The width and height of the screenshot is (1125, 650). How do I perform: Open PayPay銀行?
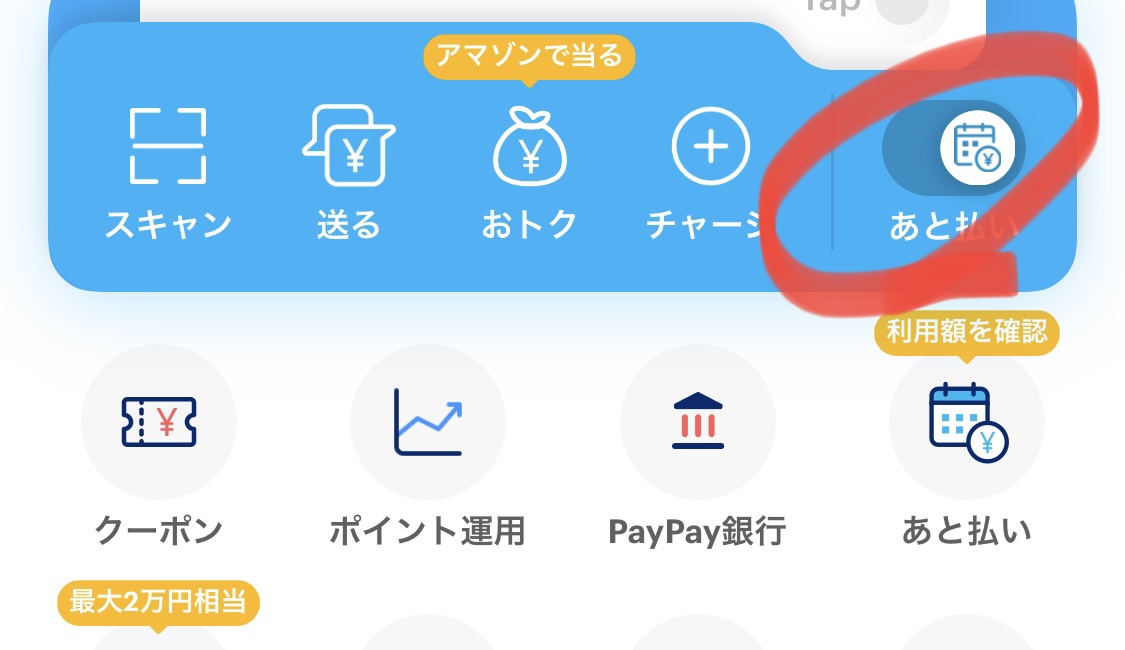click(697, 423)
